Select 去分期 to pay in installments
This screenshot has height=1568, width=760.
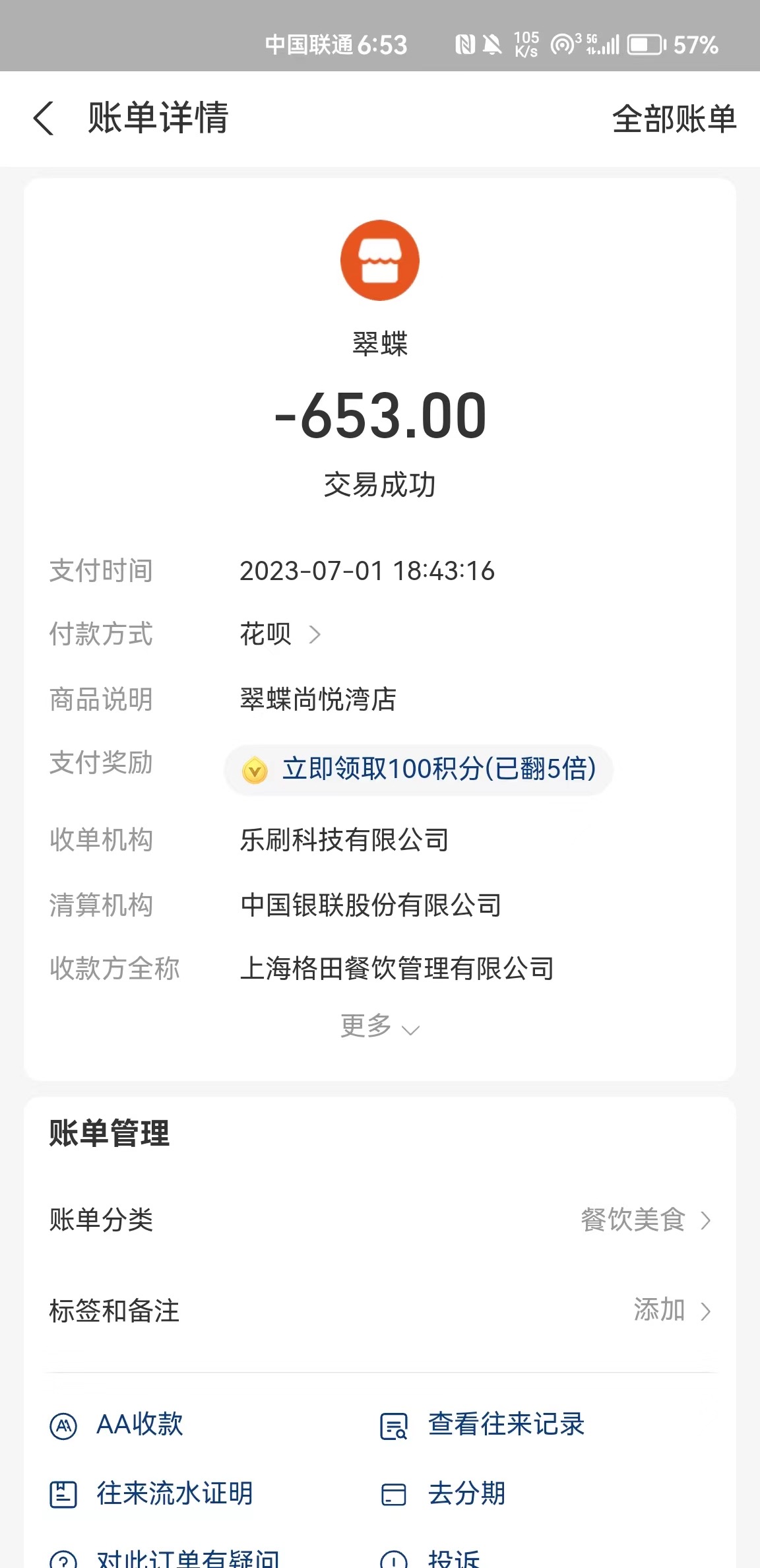443,1493
